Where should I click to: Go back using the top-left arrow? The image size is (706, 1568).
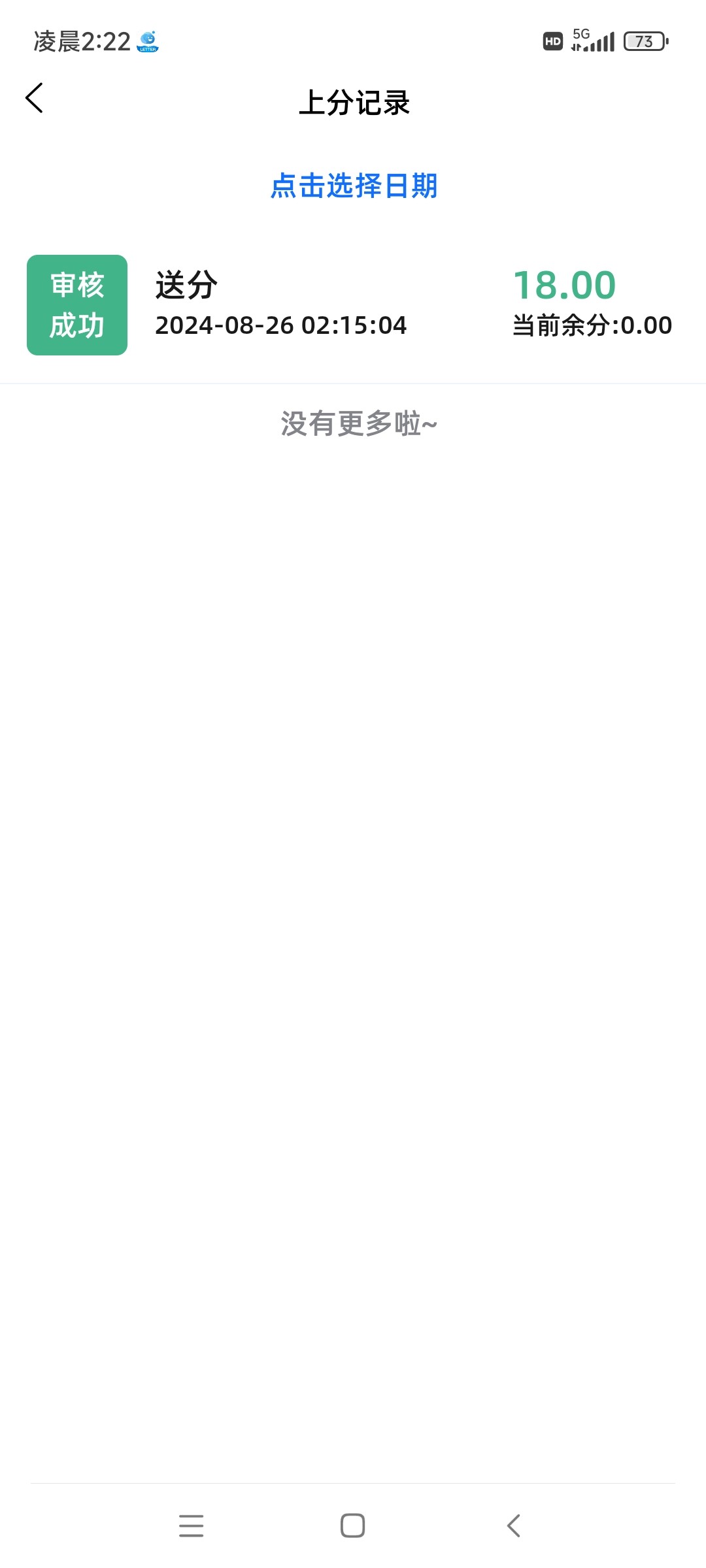pyautogui.click(x=34, y=98)
